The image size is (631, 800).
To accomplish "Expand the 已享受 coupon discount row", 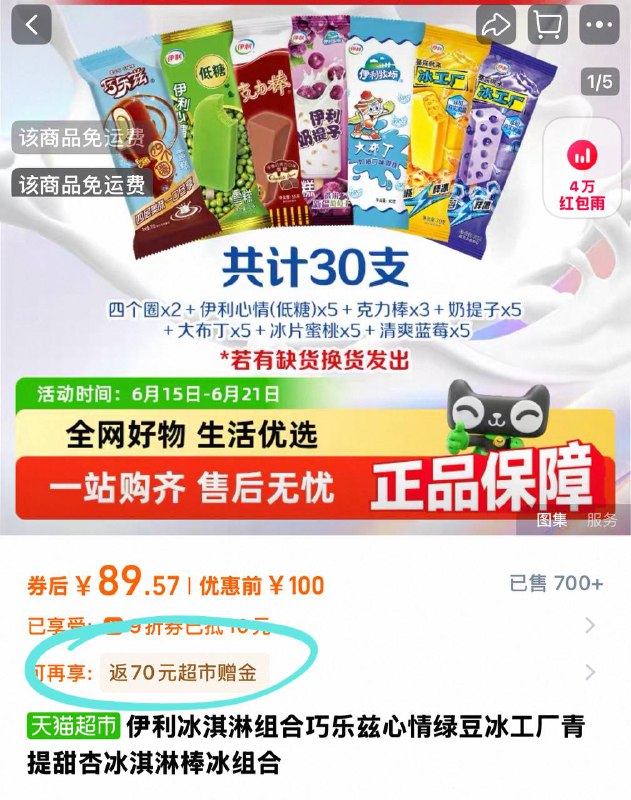I will tap(589, 626).
